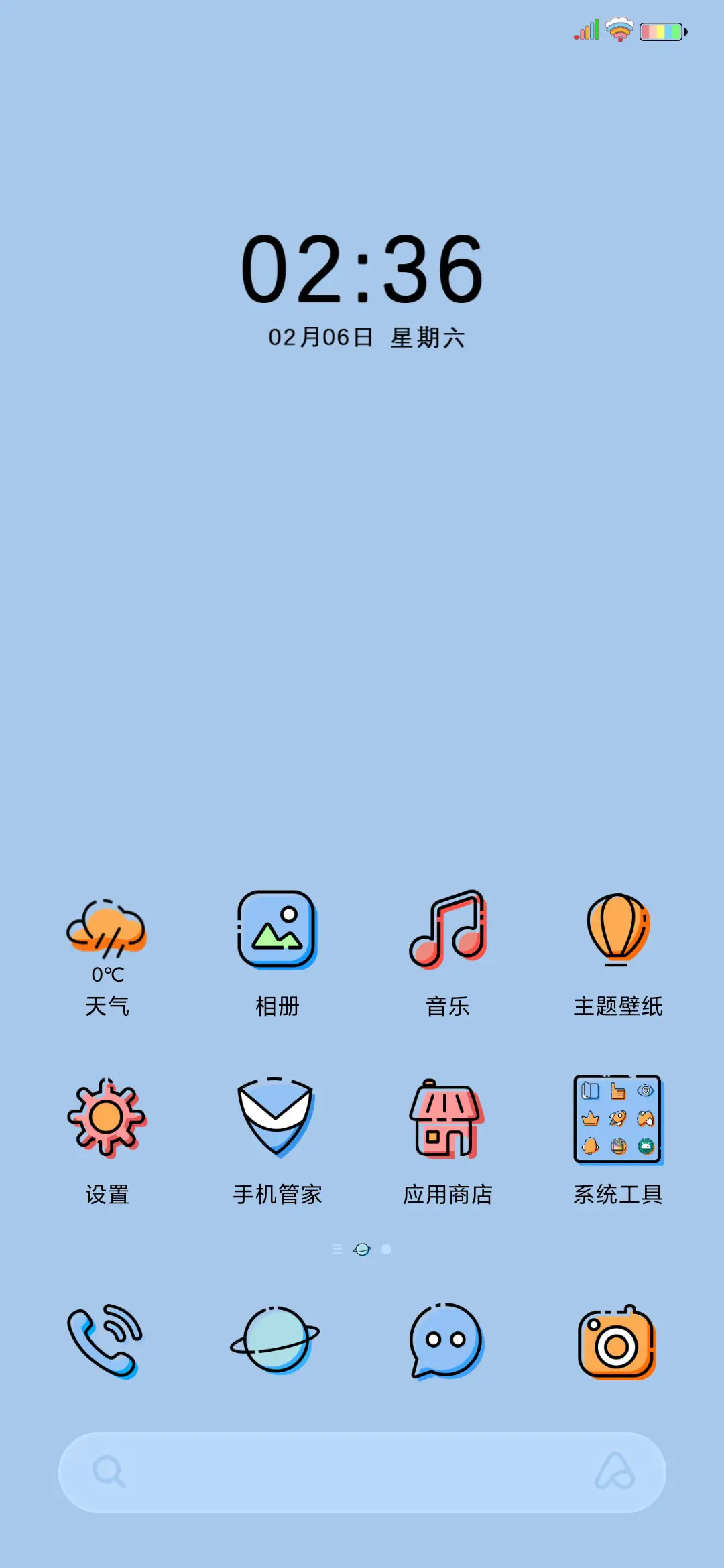The image size is (724, 1568).
Task: Tap the 0℃ temperature above 天气
Action: coord(107,976)
